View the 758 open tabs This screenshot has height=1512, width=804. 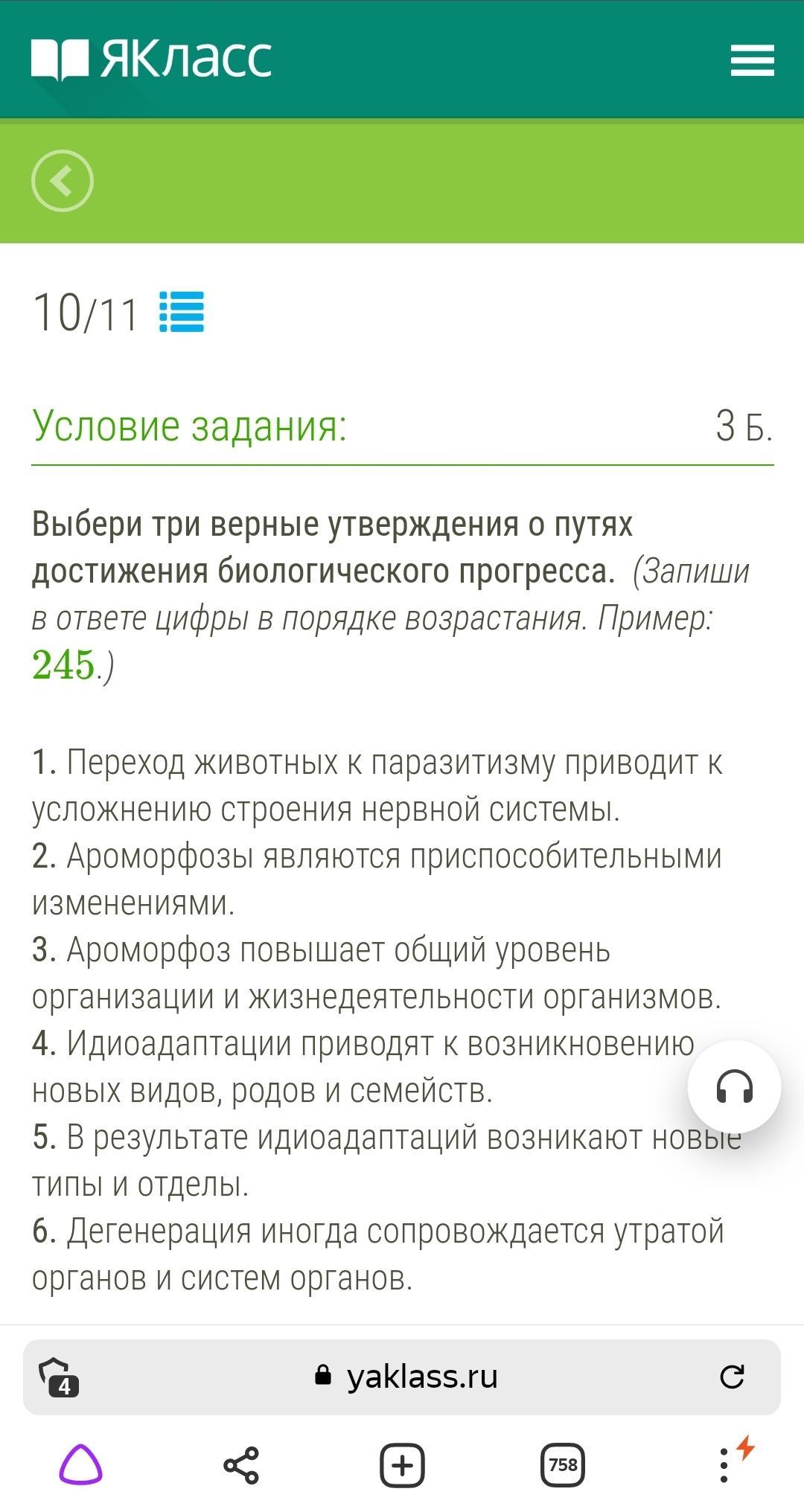(x=563, y=1465)
